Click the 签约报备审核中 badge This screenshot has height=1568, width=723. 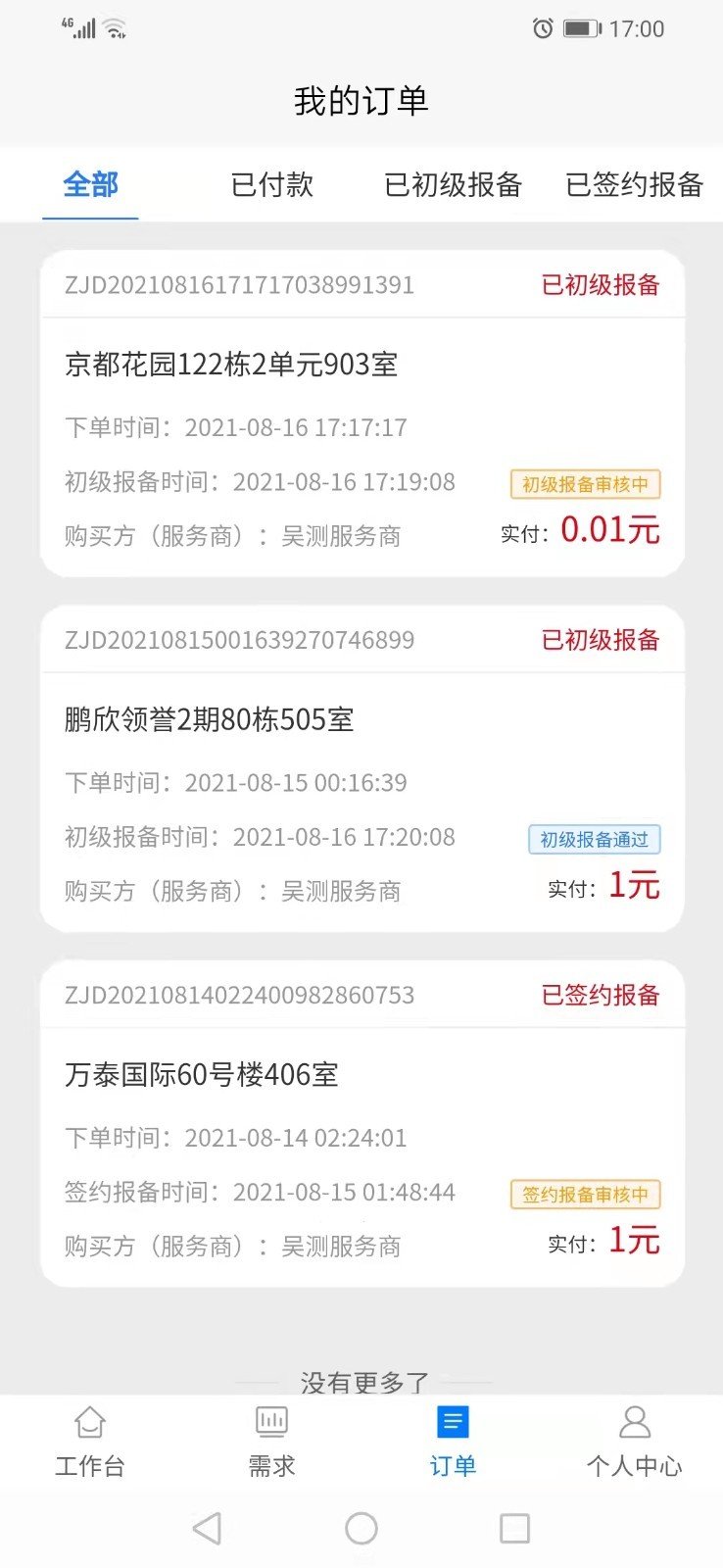click(x=585, y=1195)
